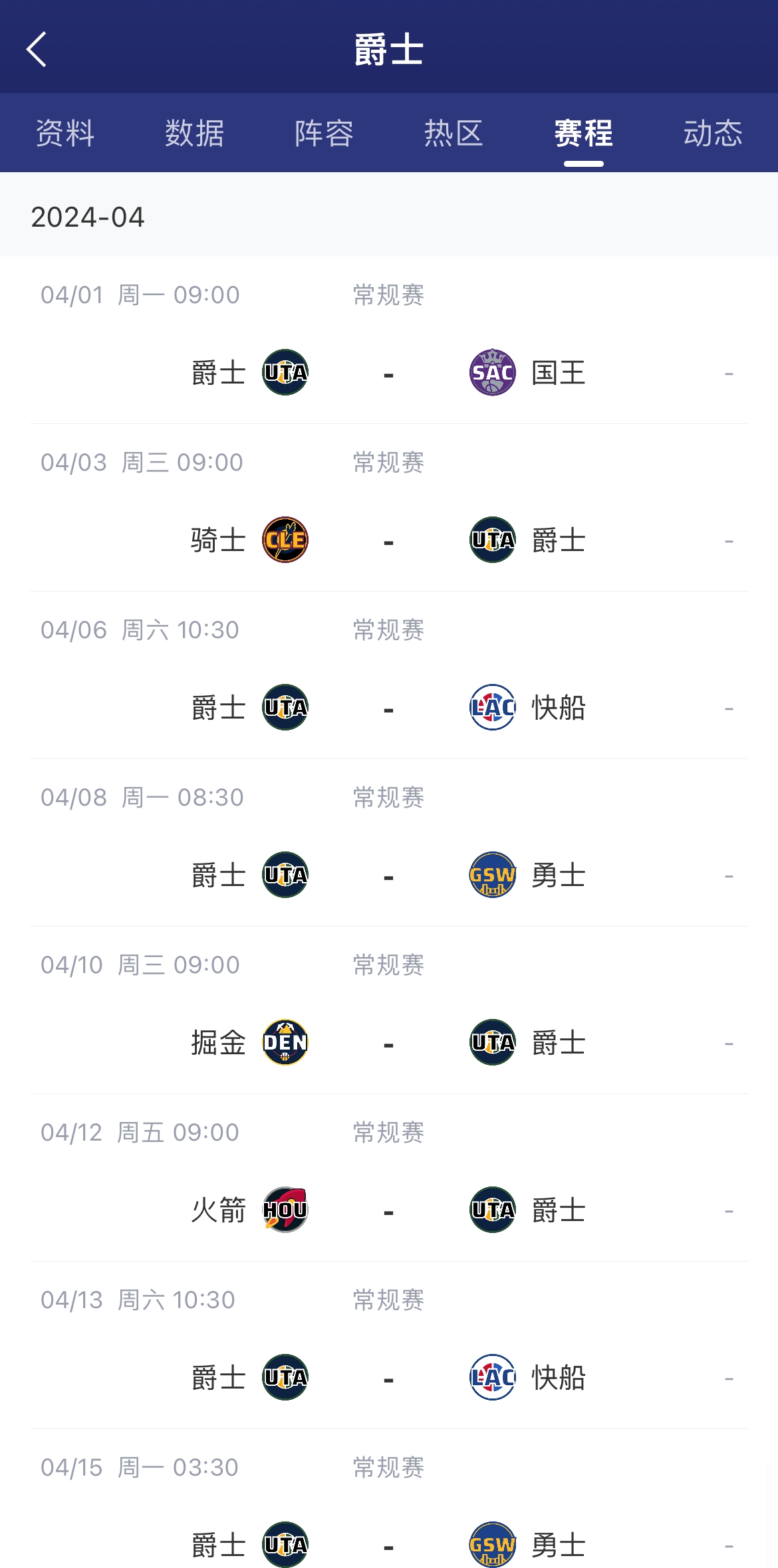Screen dimensions: 778x1568
Task: Switch to the 资料 tab
Action: [x=65, y=133]
